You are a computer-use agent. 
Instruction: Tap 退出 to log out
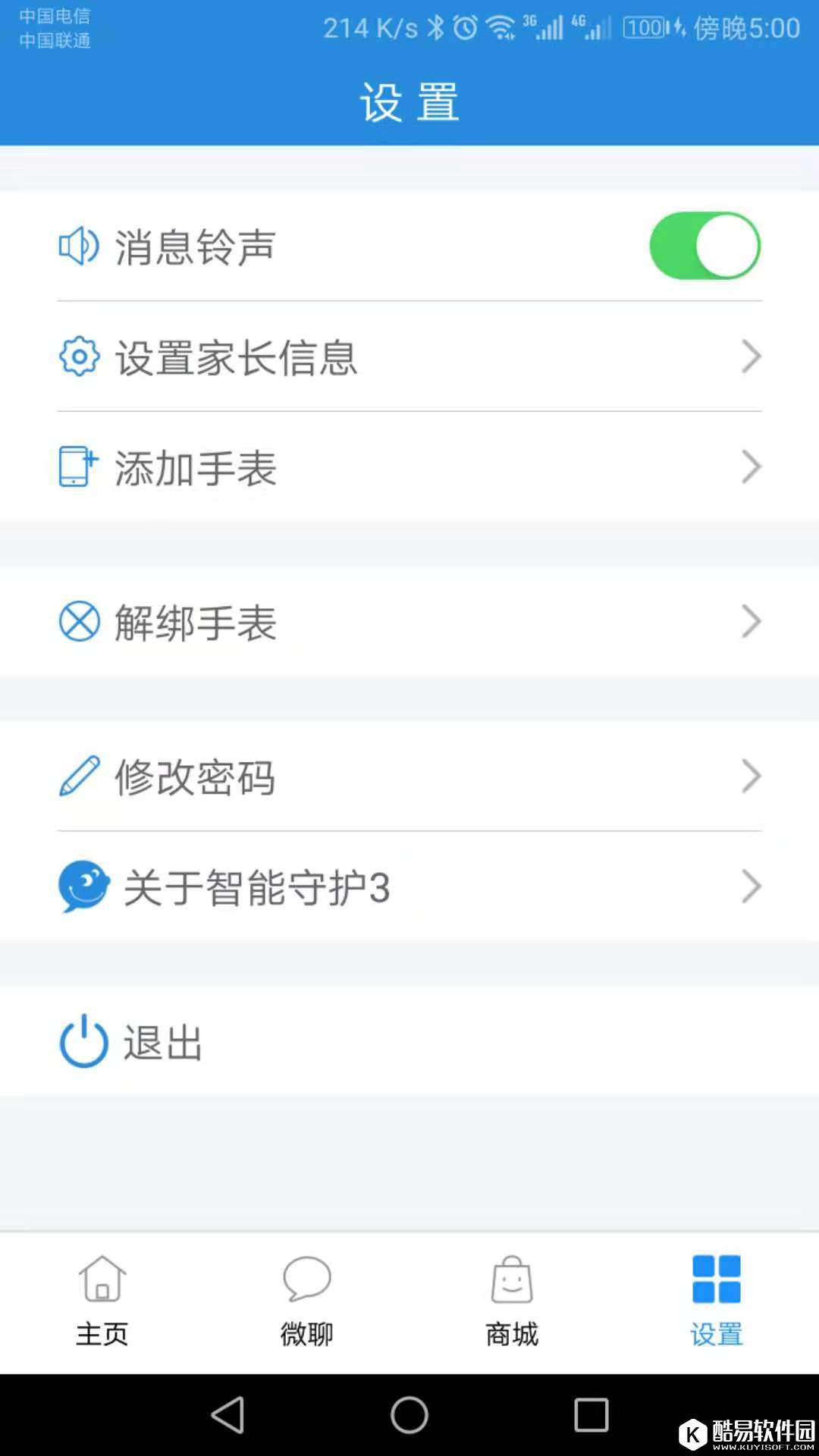click(x=162, y=1042)
